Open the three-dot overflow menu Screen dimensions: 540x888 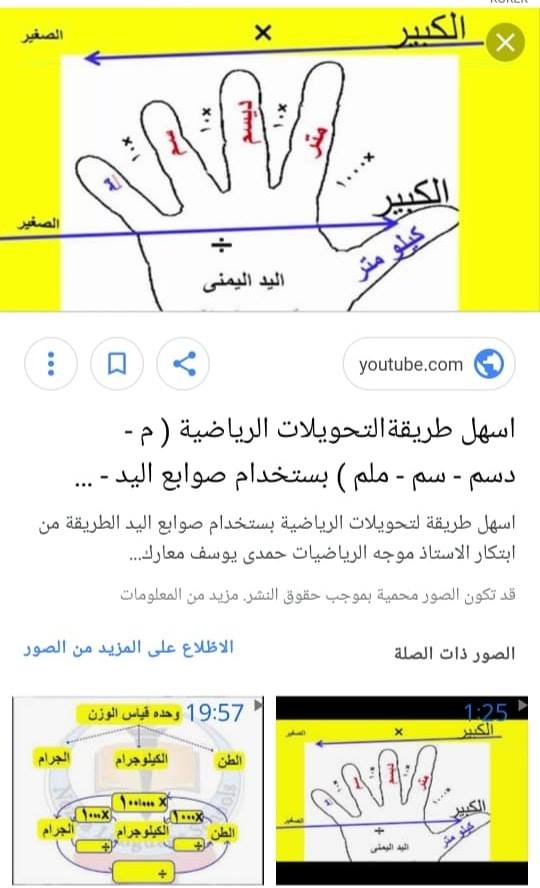click(51, 364)
